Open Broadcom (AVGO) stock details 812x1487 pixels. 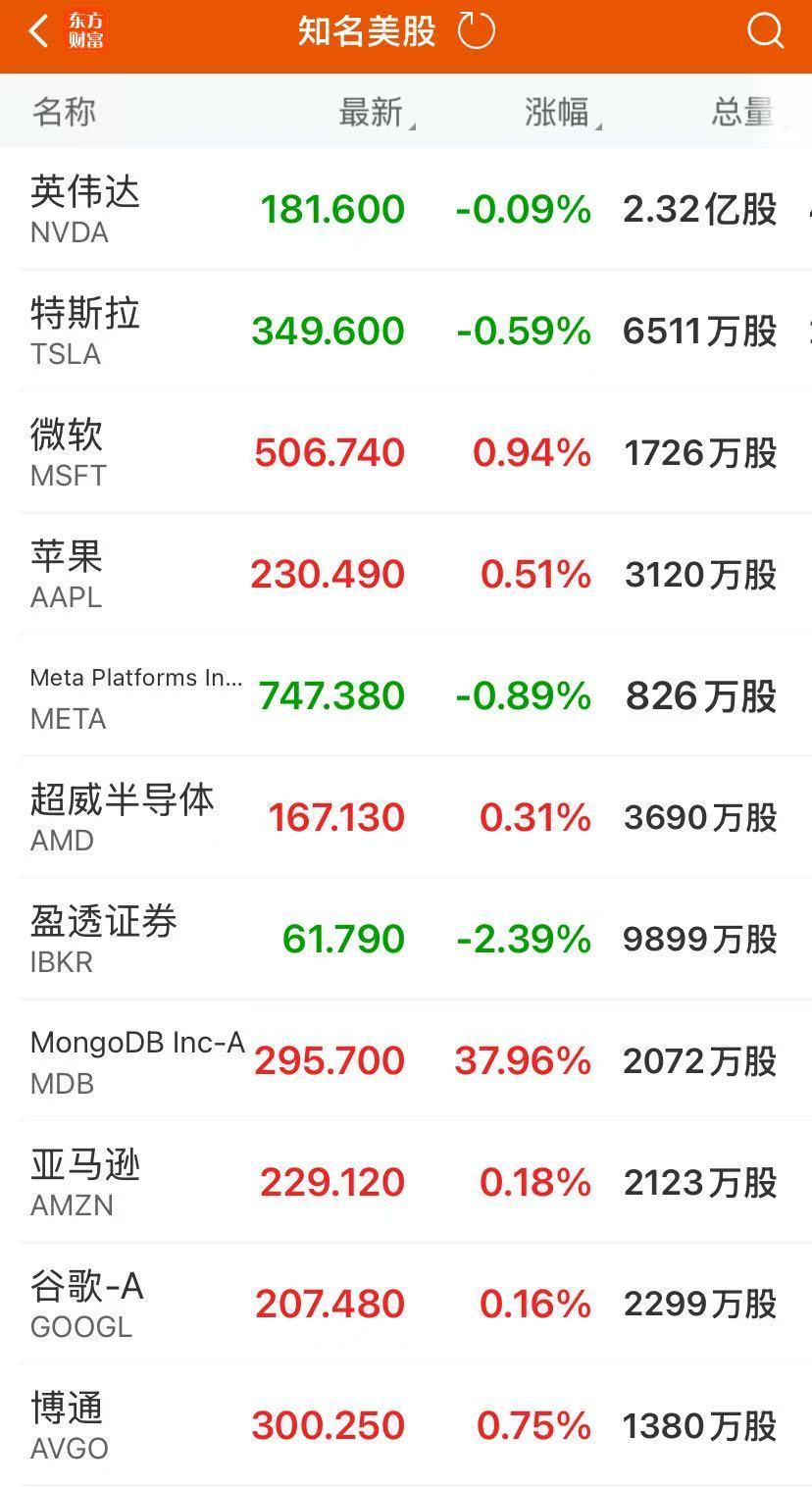tap(406, 1425)
